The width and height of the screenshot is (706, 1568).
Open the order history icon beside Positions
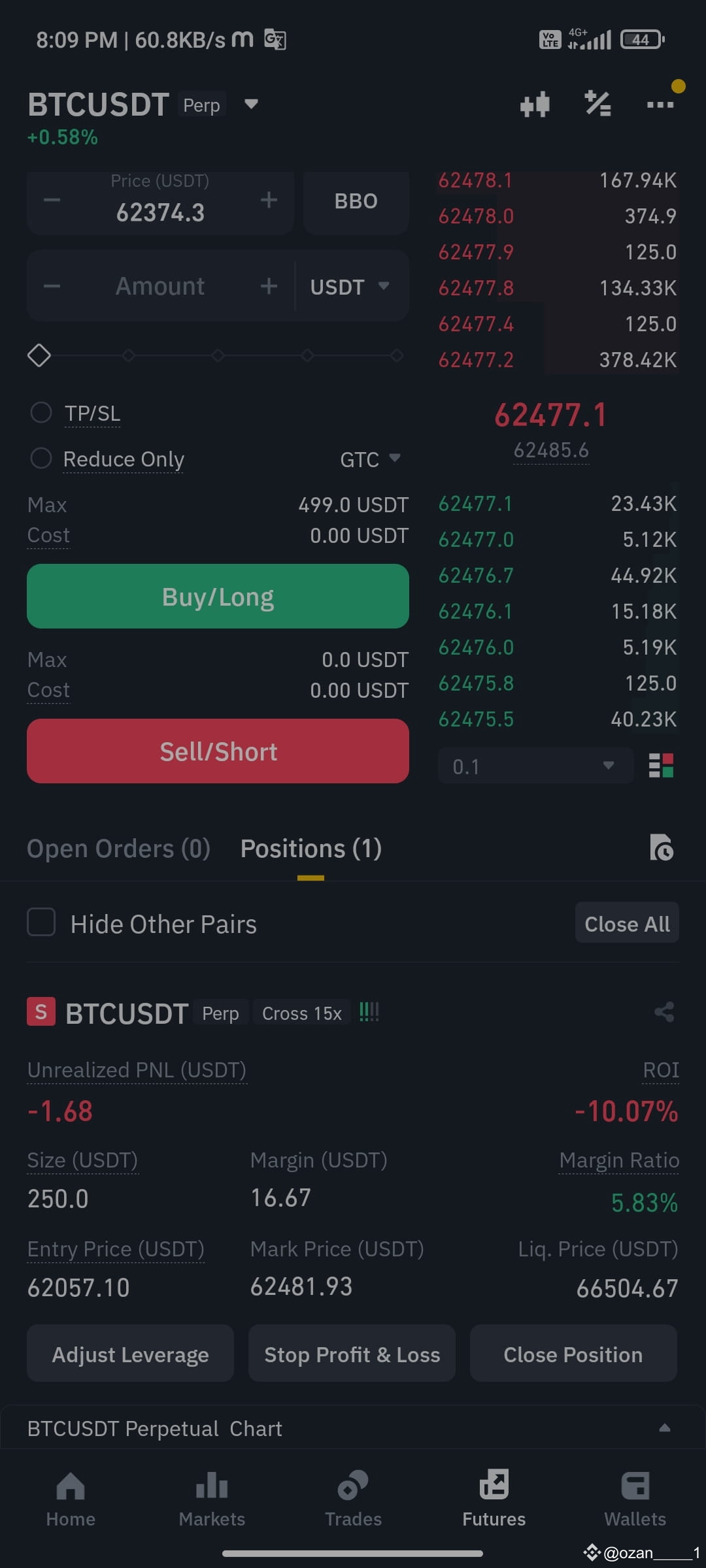[x=662, y=847]
